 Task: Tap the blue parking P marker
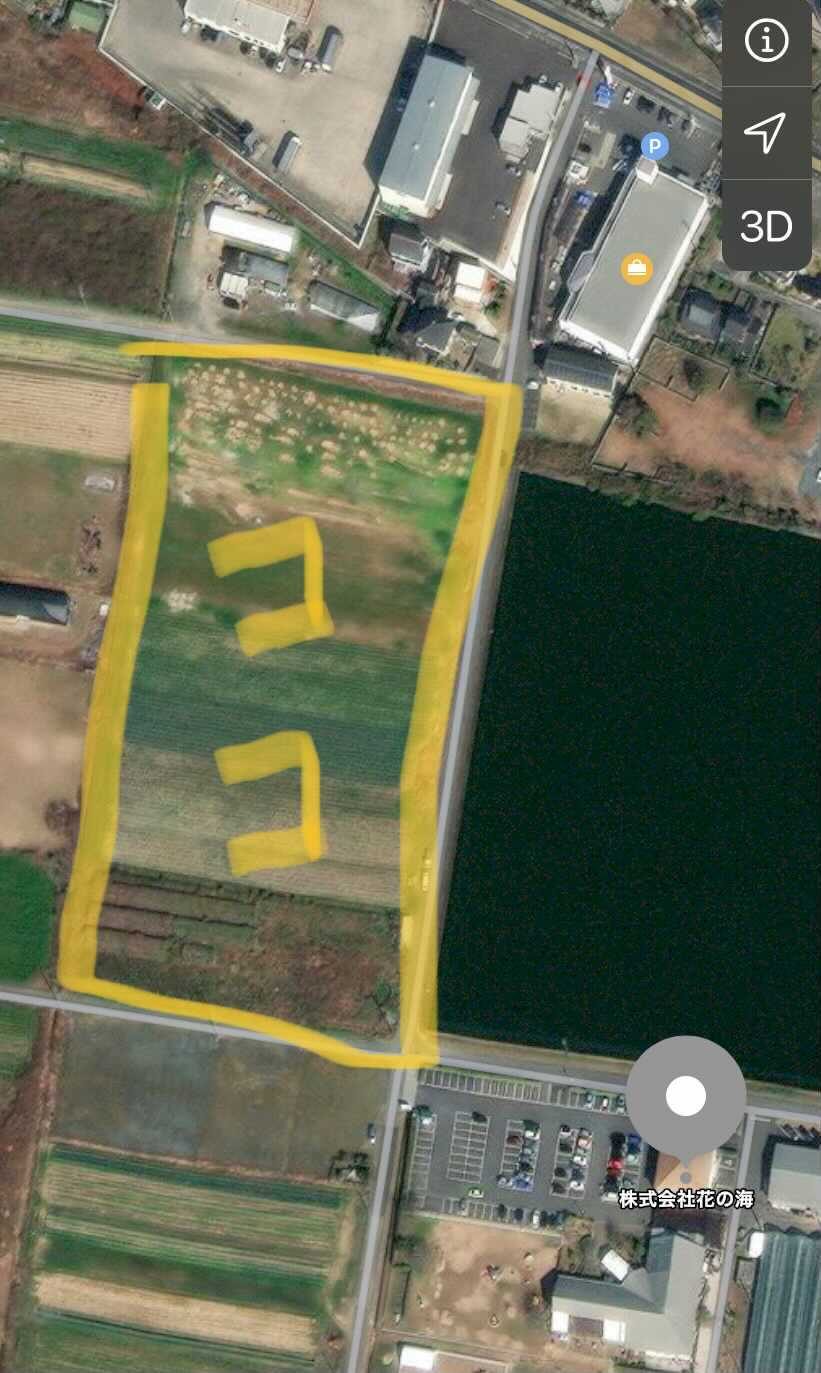coord(654,147)
